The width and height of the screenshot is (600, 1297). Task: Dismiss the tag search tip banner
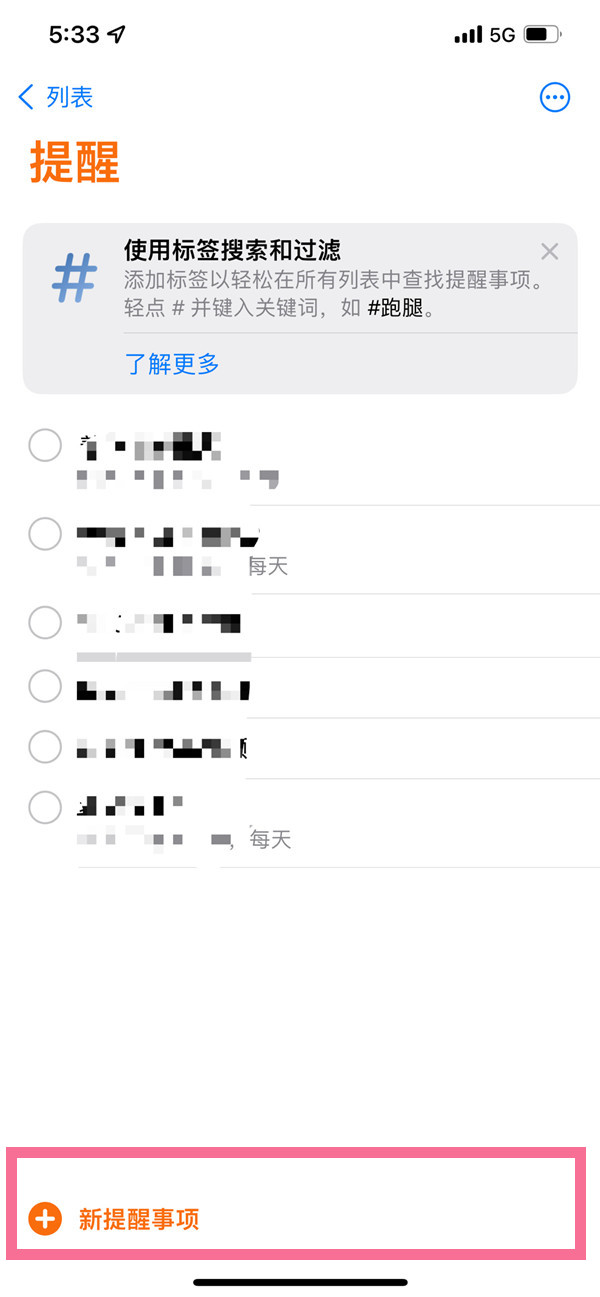(549, 251)
